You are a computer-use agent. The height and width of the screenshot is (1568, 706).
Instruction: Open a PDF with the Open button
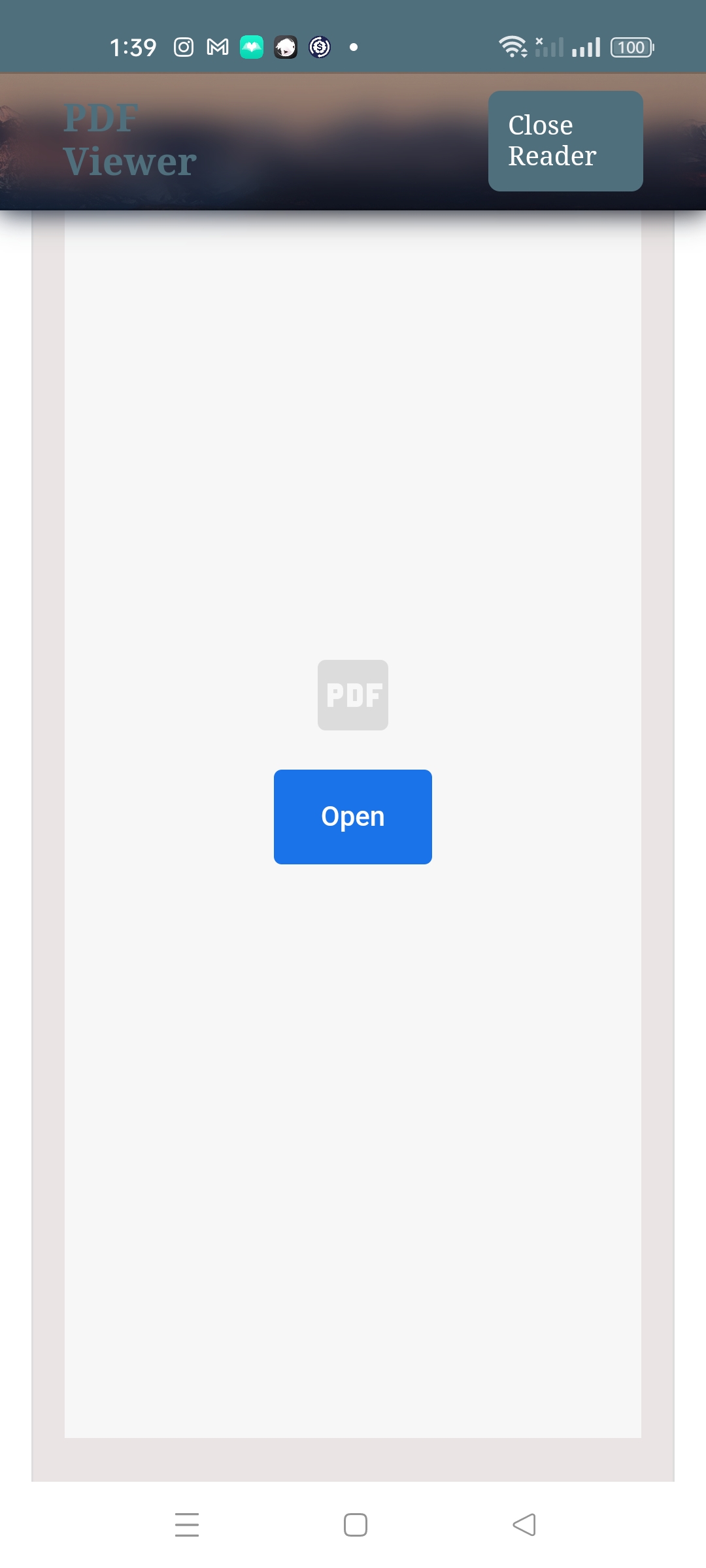pos(352,817)
